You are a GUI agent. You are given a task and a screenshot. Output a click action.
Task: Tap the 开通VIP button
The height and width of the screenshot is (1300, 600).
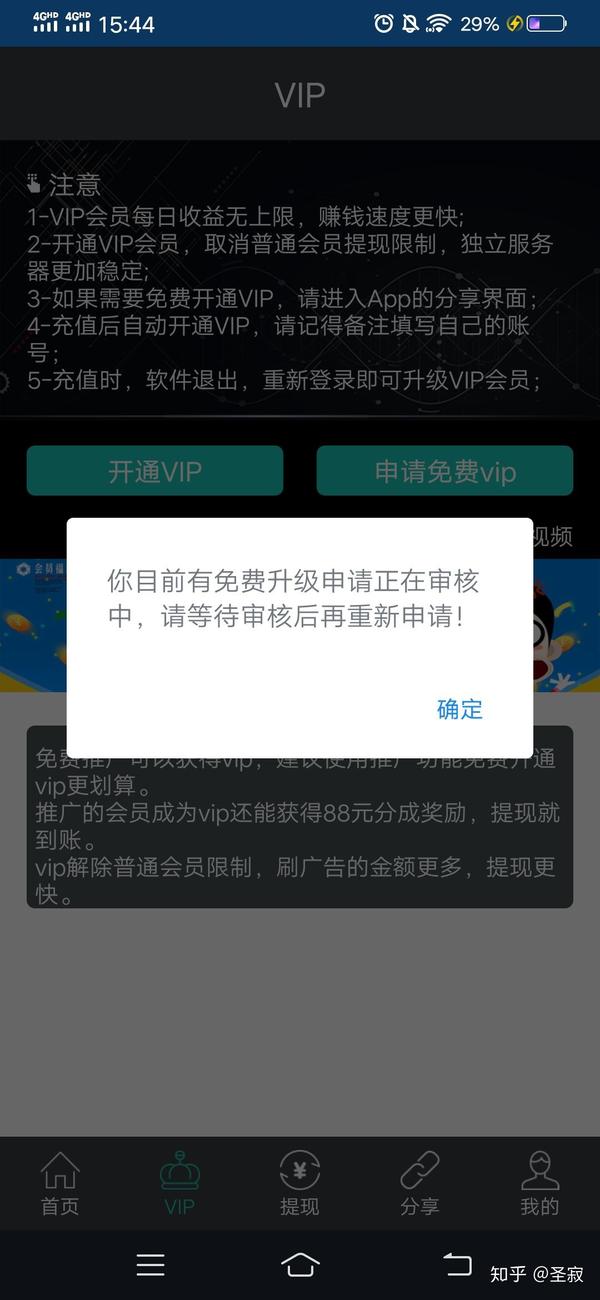click(155, 471)
